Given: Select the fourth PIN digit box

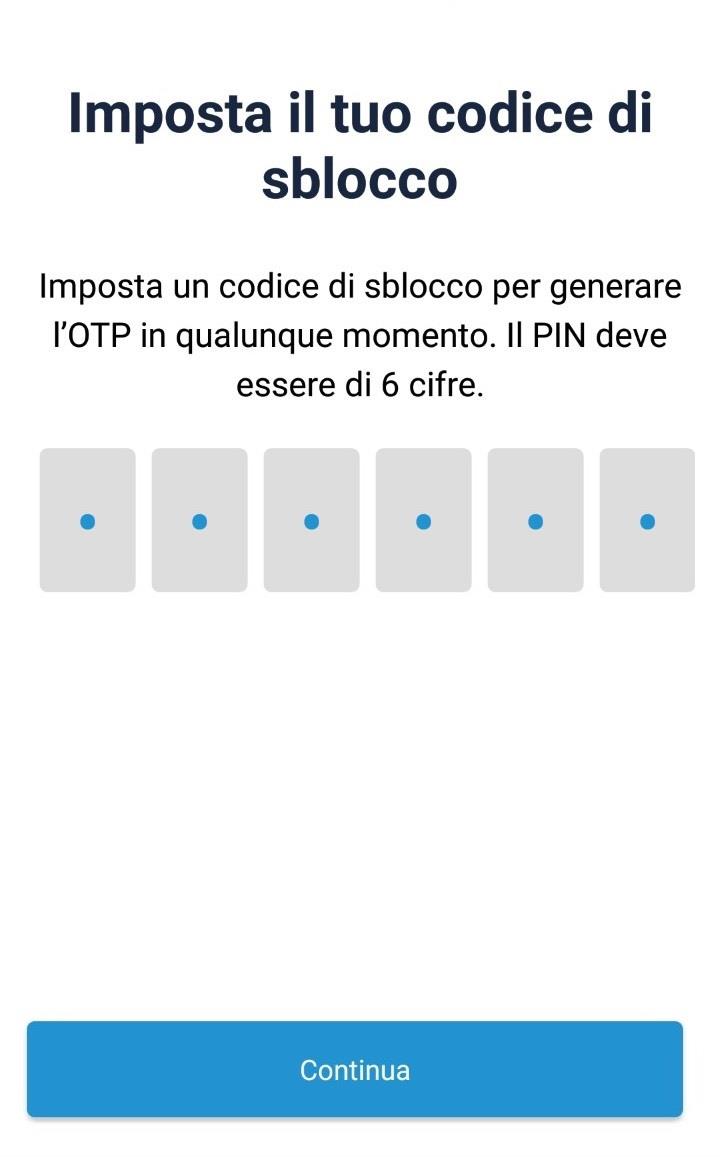Looking at the screenshot, I should point(423,520).
